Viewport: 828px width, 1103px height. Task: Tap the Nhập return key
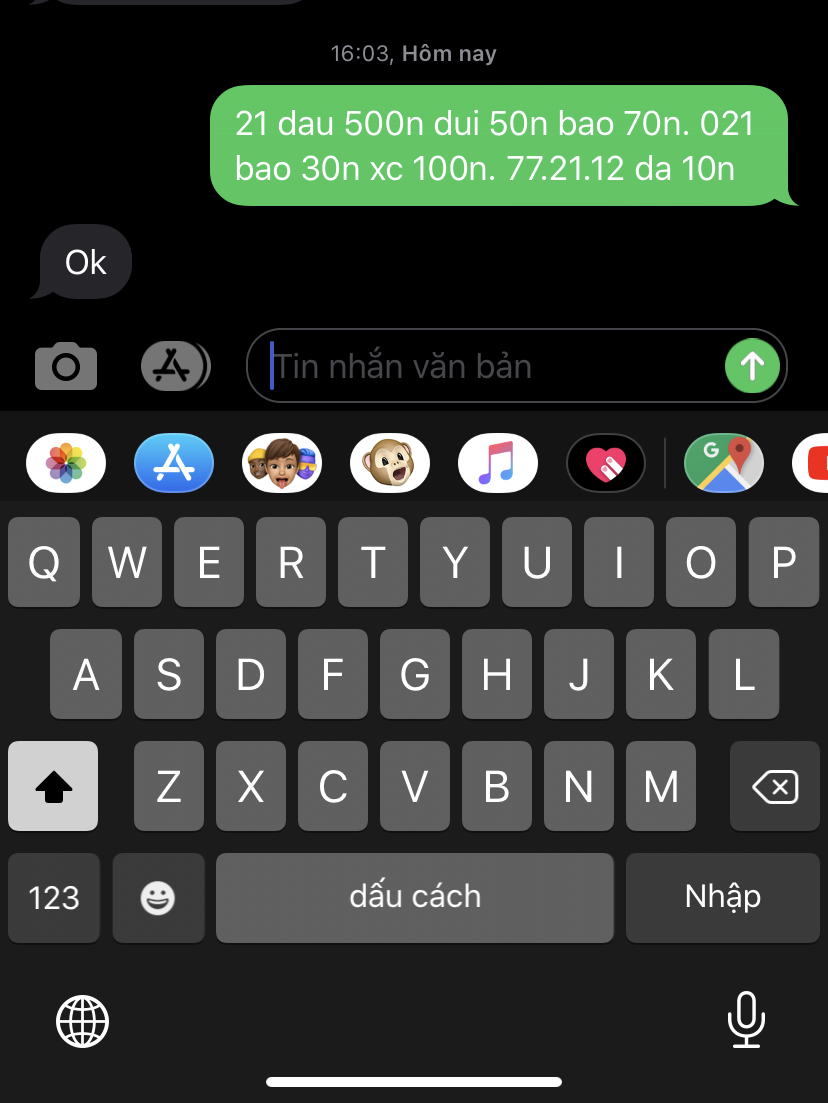click(722, 897)
